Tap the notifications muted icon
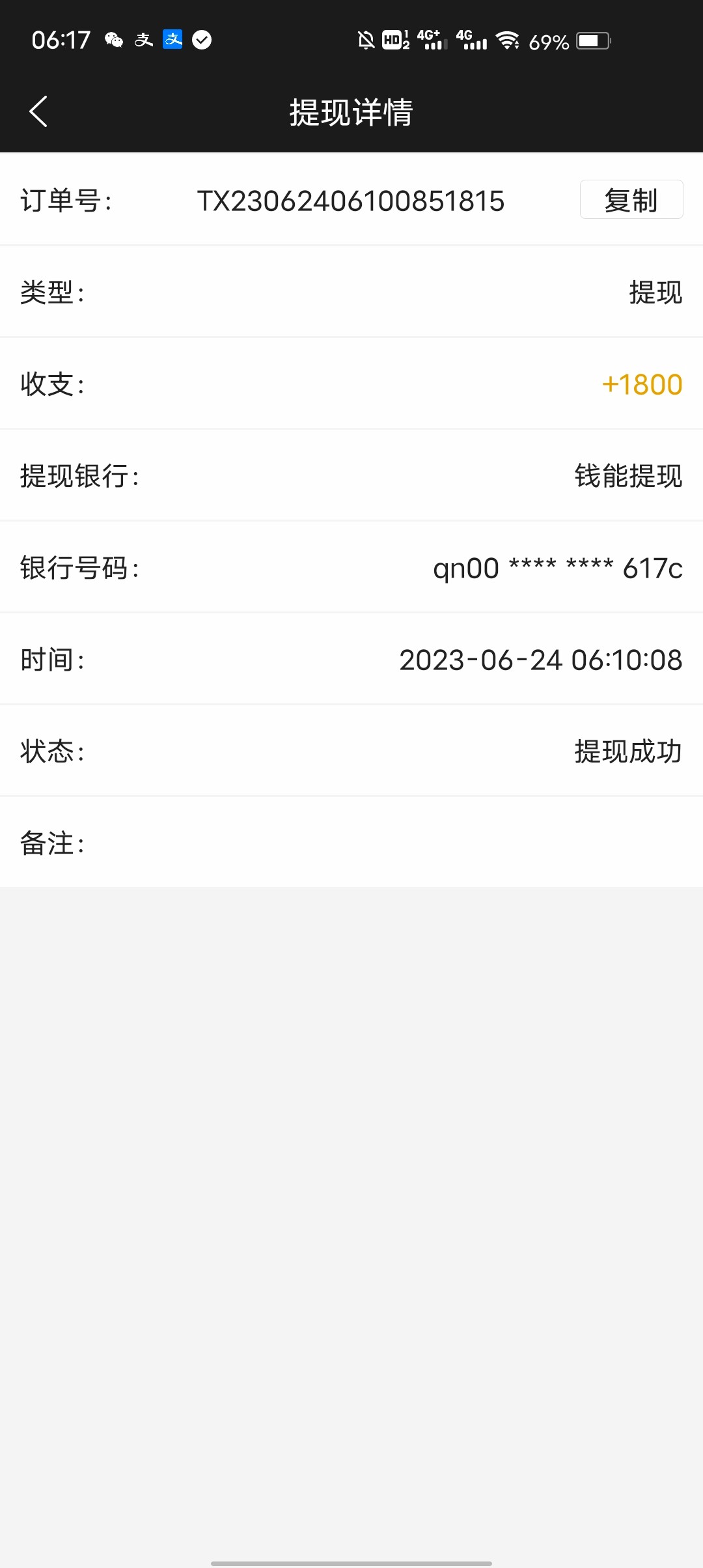Image resolution: width=703 pixels, height=1568 pixels. pos(366,40)
